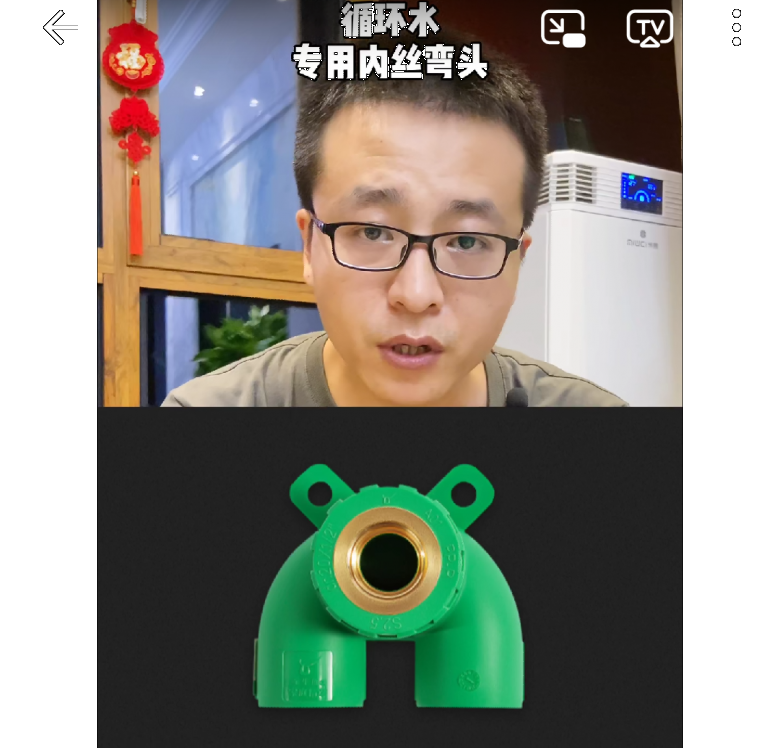Switch video to picture-in-picture mode
This screenshot has width=780, height=748.
(563, 28)
